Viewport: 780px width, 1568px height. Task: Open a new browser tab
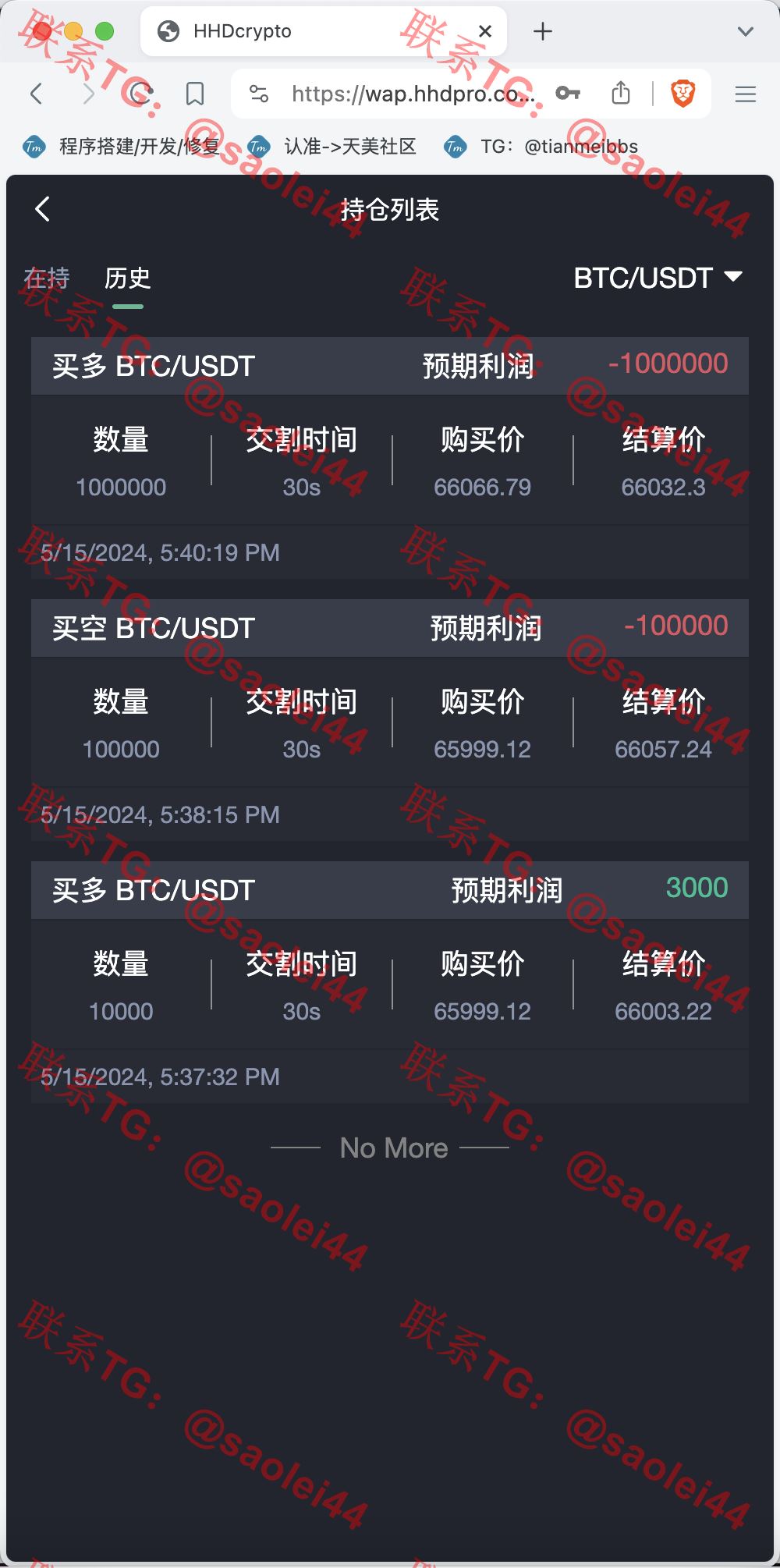point(543,31)
